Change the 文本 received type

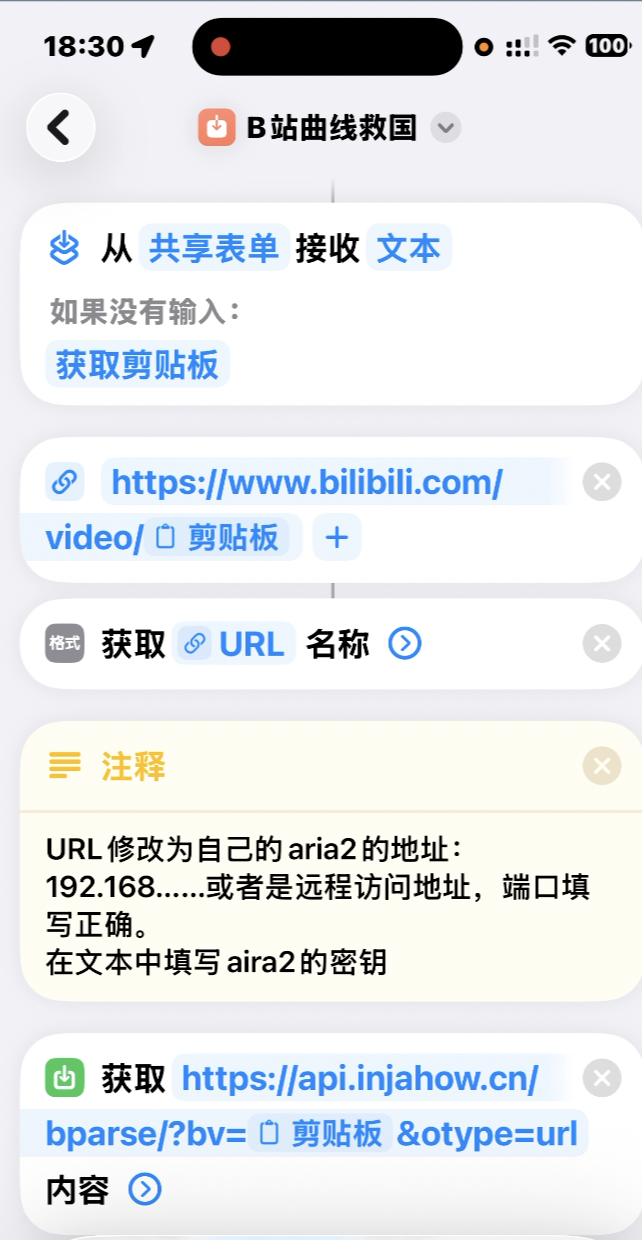point(409,248)
